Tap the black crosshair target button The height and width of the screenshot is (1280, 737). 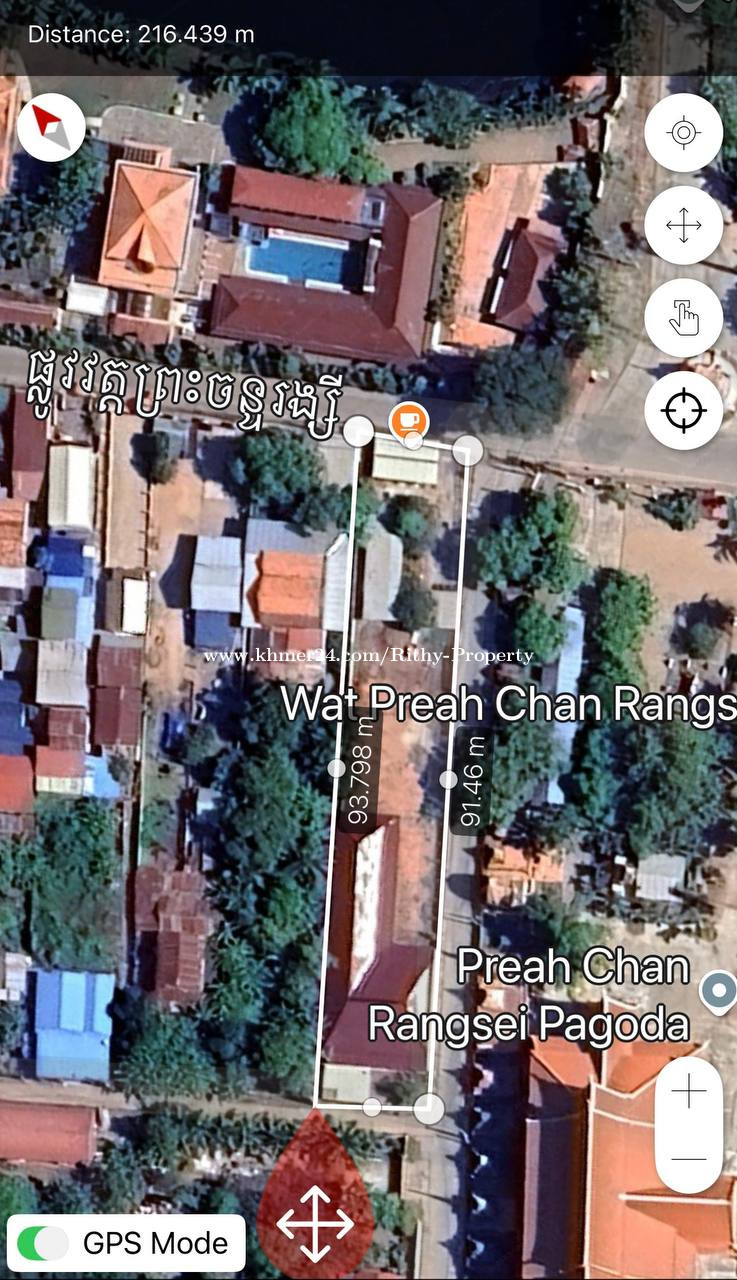[x=684, y=410]
